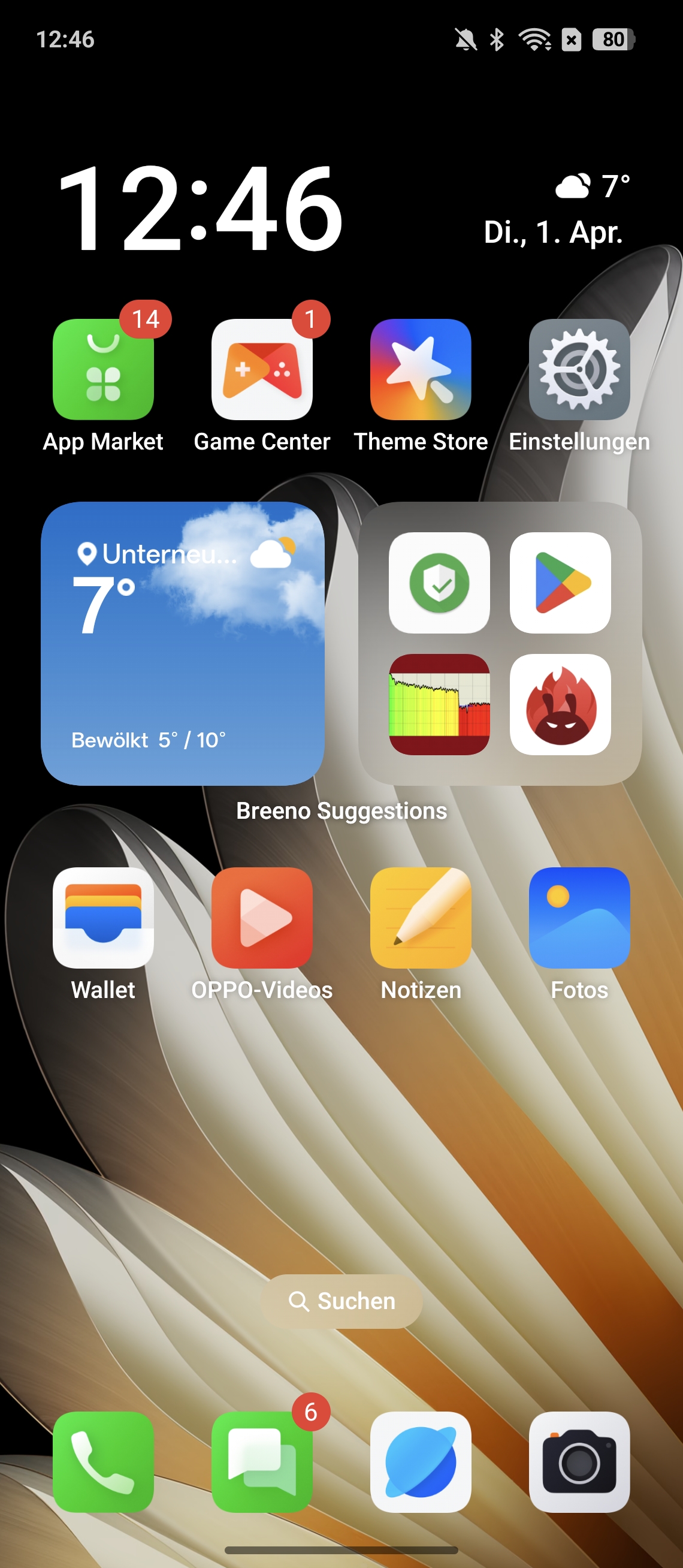This screenshot has height=1568, width=683.
Task: Open the weather widget showing Bewölkt
Action: coord(183,643)
